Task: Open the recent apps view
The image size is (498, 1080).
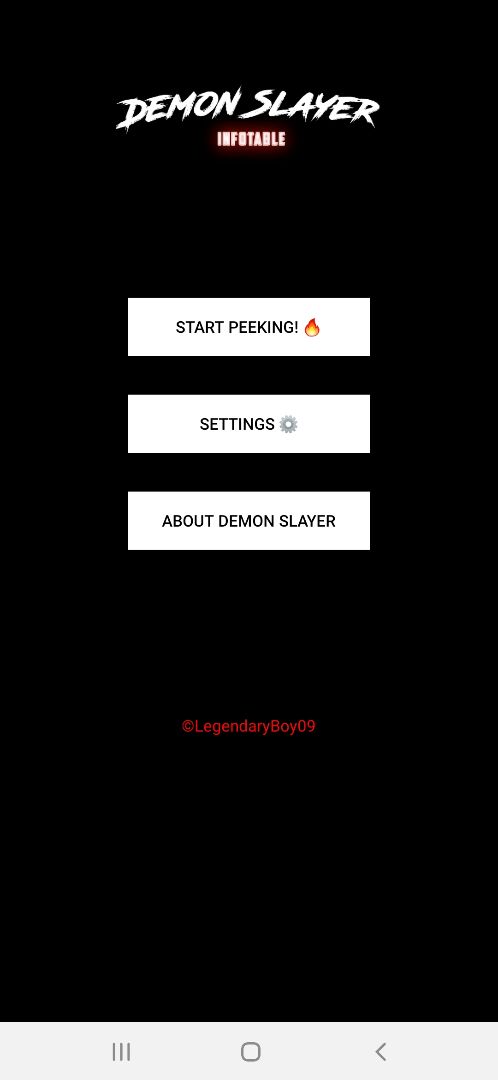Action: (121, 1052)
